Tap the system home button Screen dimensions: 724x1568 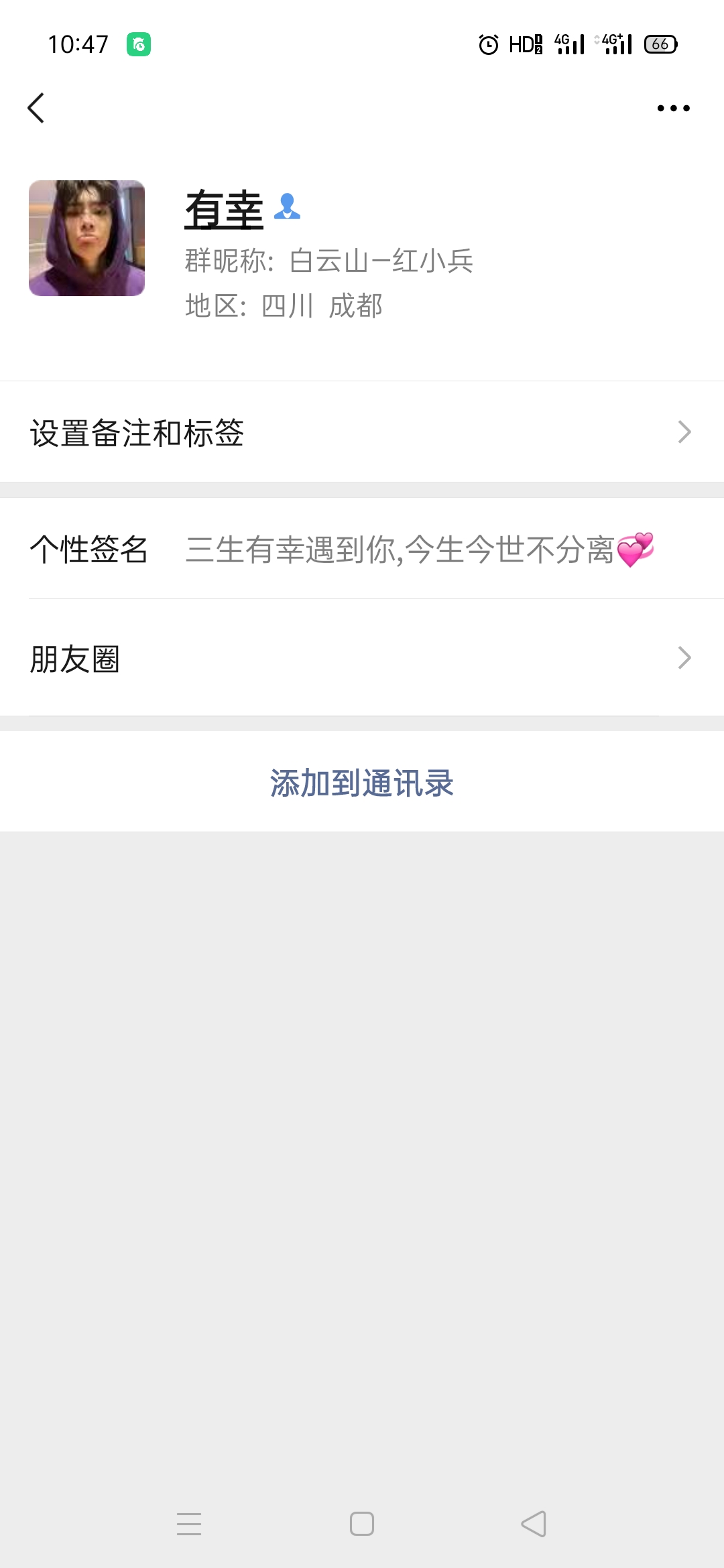pyautogui.click(x=362, y=1524)
